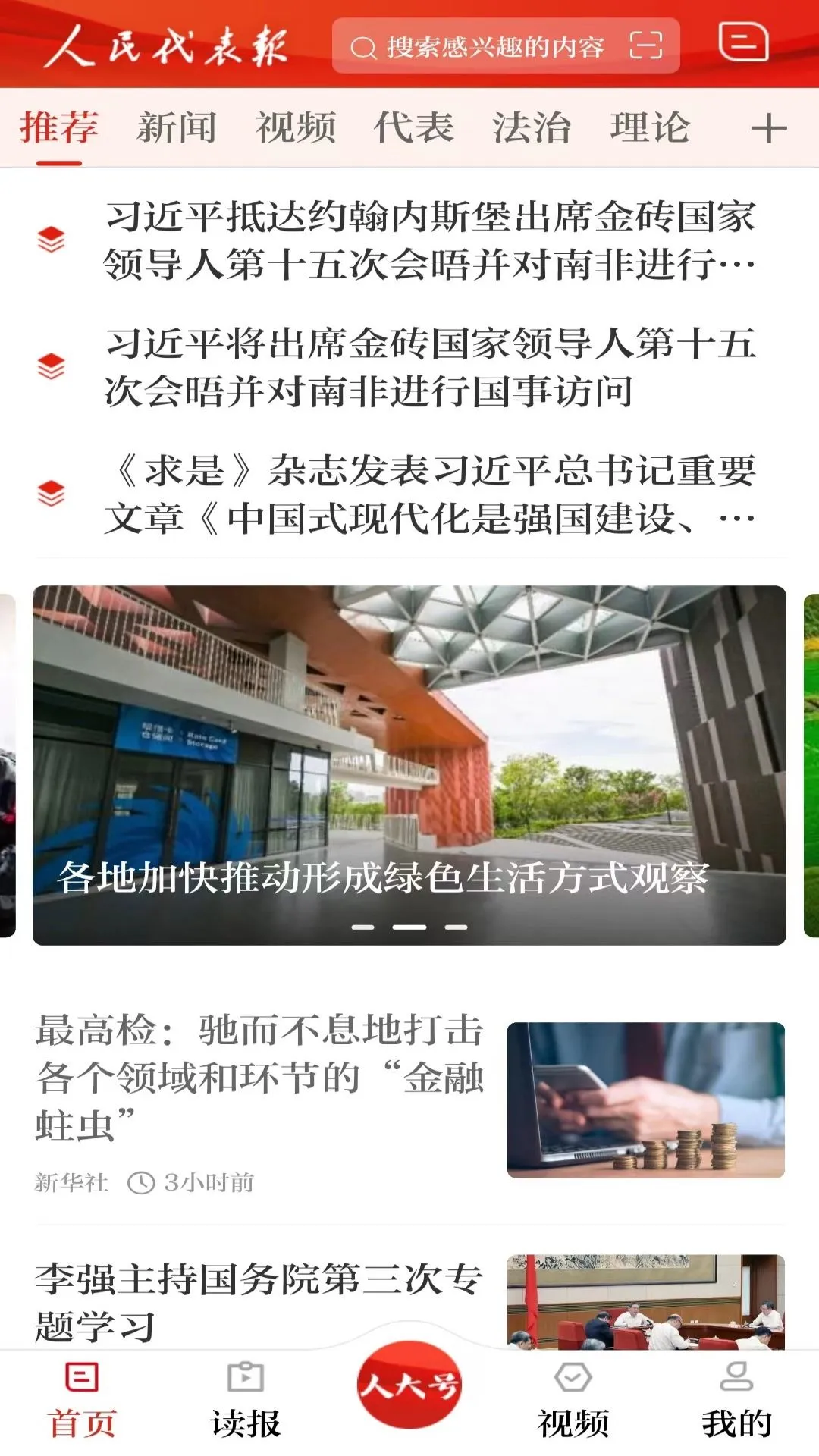Select the 理论 tab
Viewport: 819px width, 1456px height.
click(x=651, y=127)
